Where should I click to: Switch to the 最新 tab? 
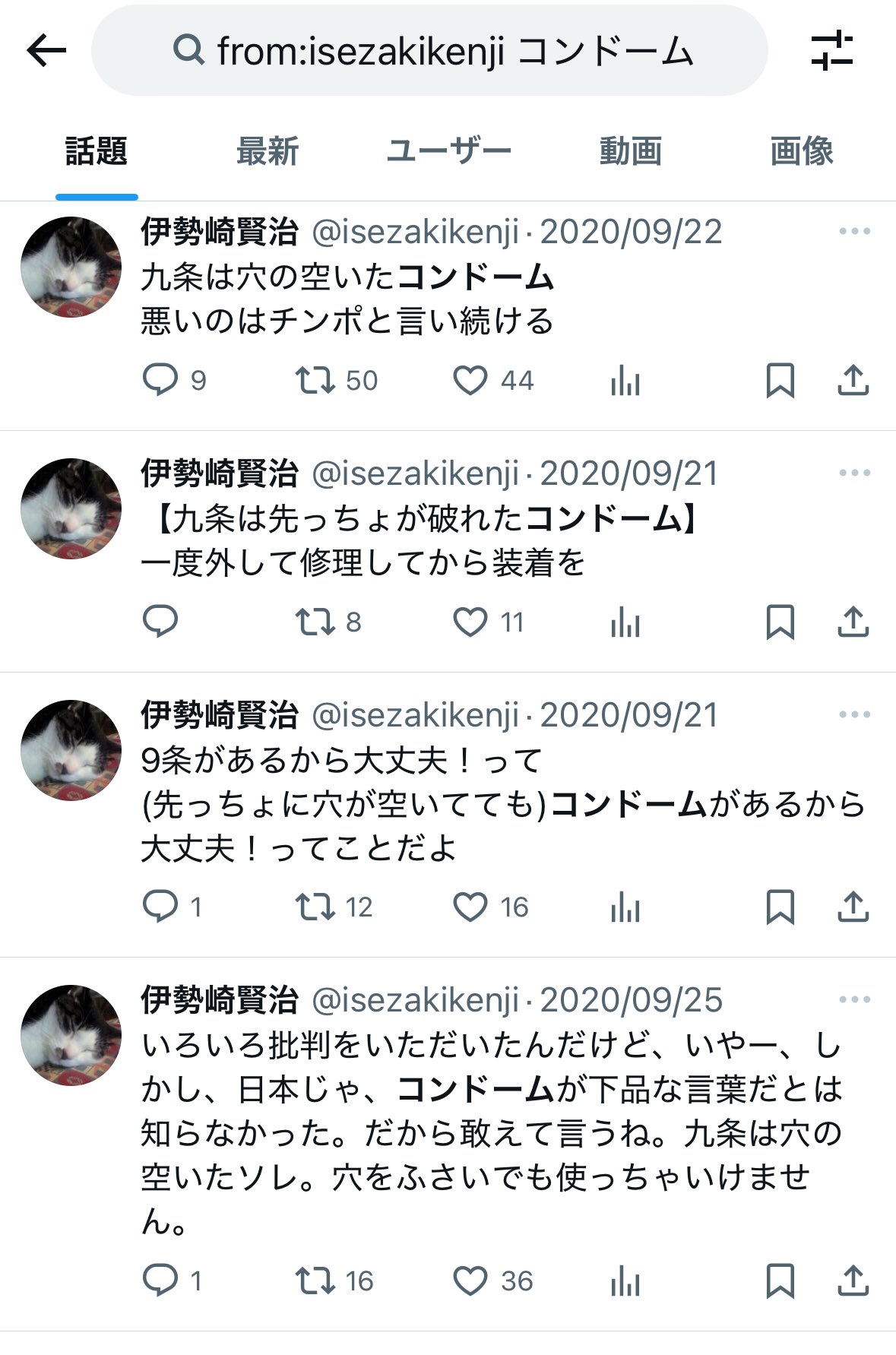[x=268, y=151]
